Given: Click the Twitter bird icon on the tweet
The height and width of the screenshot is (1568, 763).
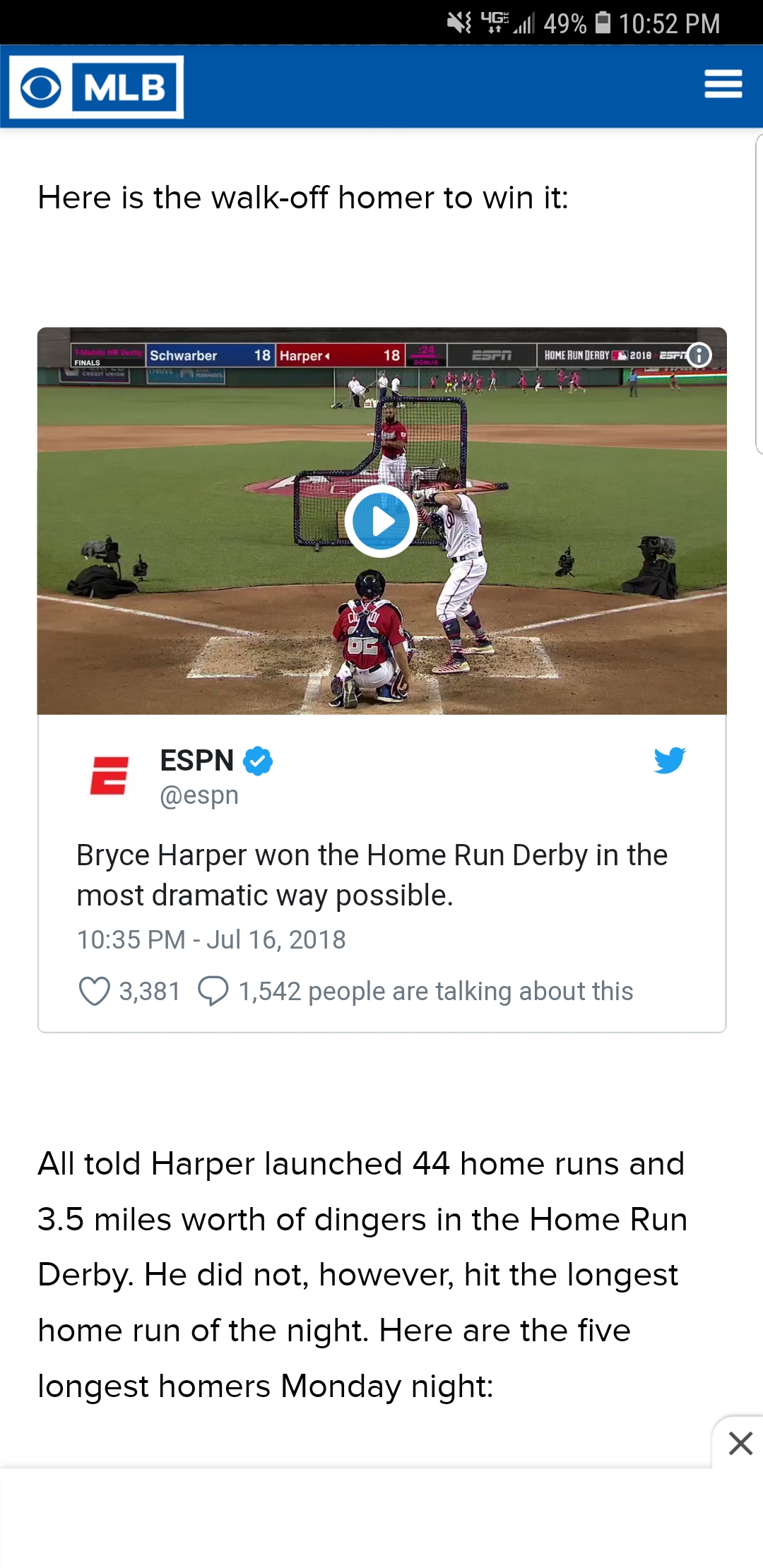Looking at the screenshot, I should 668,761.
